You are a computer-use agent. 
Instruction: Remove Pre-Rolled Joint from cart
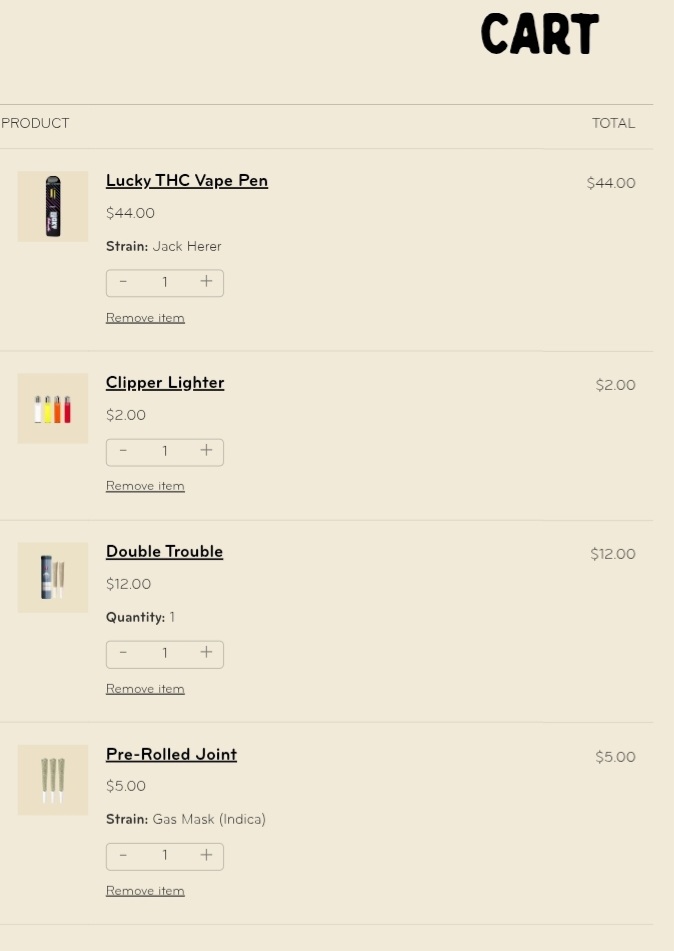(145, 891)
